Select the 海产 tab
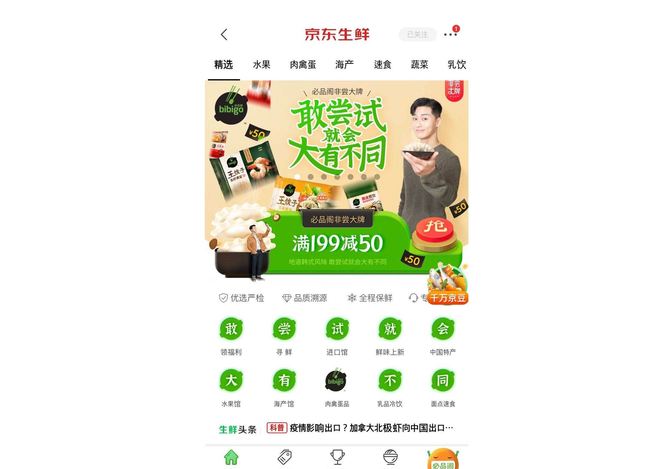 (344, 65)
